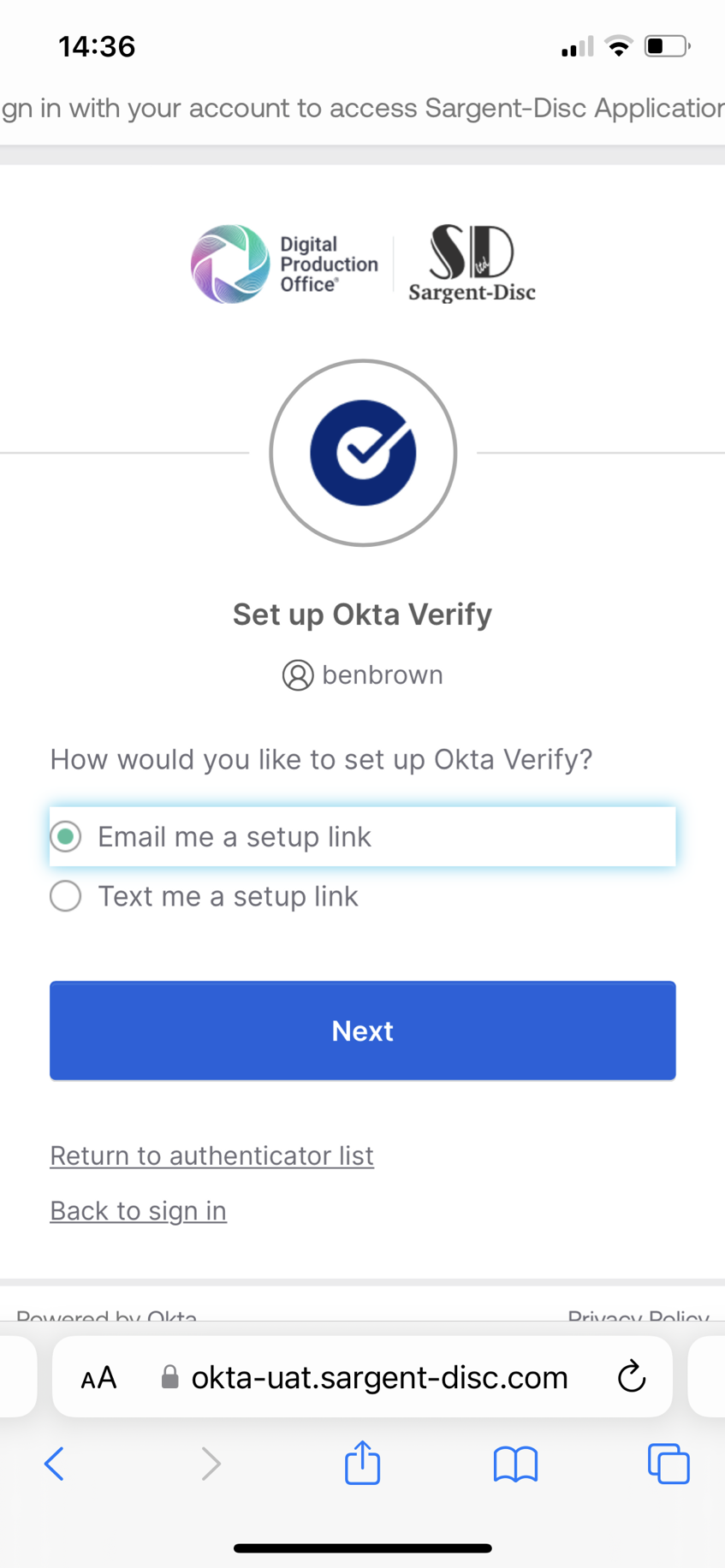Follow the Back to sign in link
The width and height of the screenshot is (725, 1568).
tap(138, 1210)
